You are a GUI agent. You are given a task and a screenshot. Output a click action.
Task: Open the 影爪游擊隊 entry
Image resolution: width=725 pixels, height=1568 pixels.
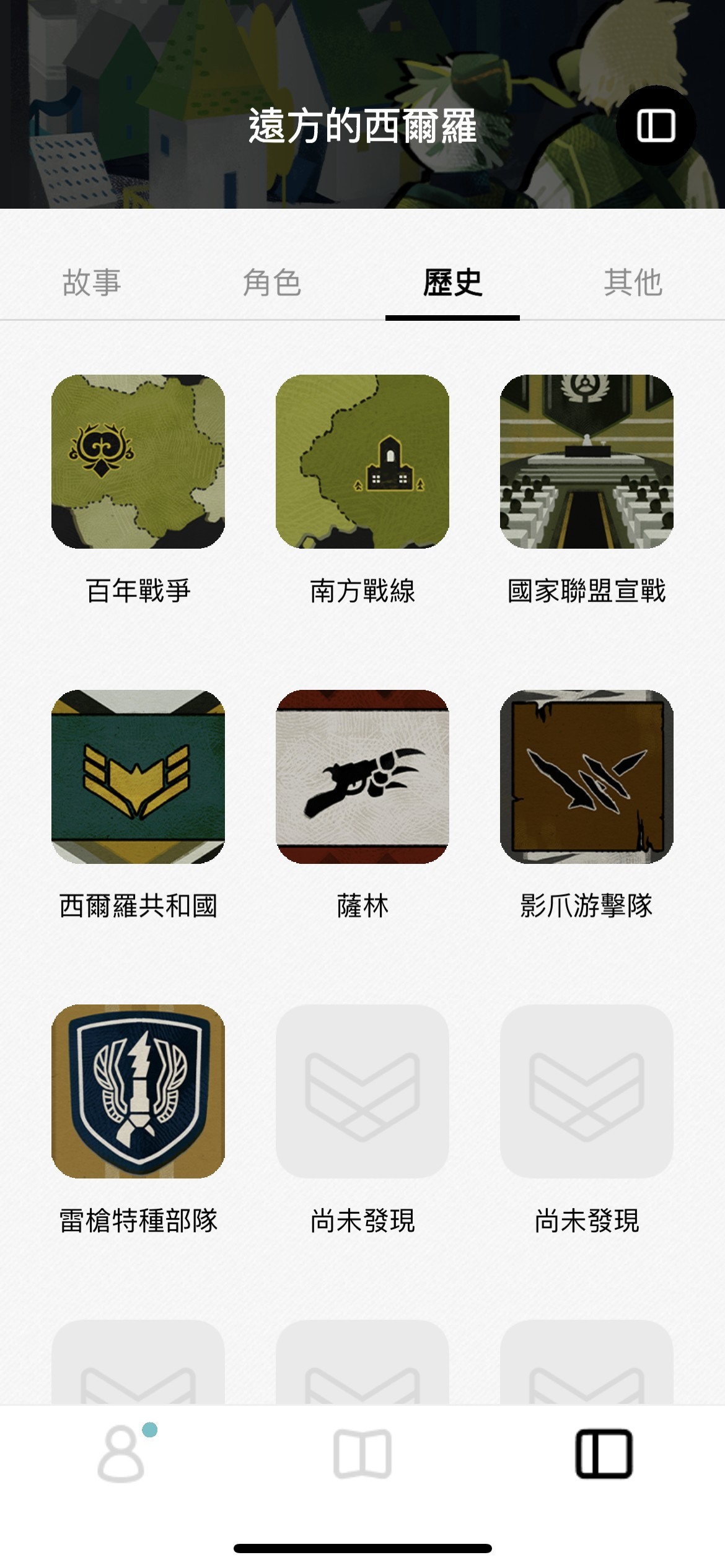pyautogui.click(x=586, y=777)
